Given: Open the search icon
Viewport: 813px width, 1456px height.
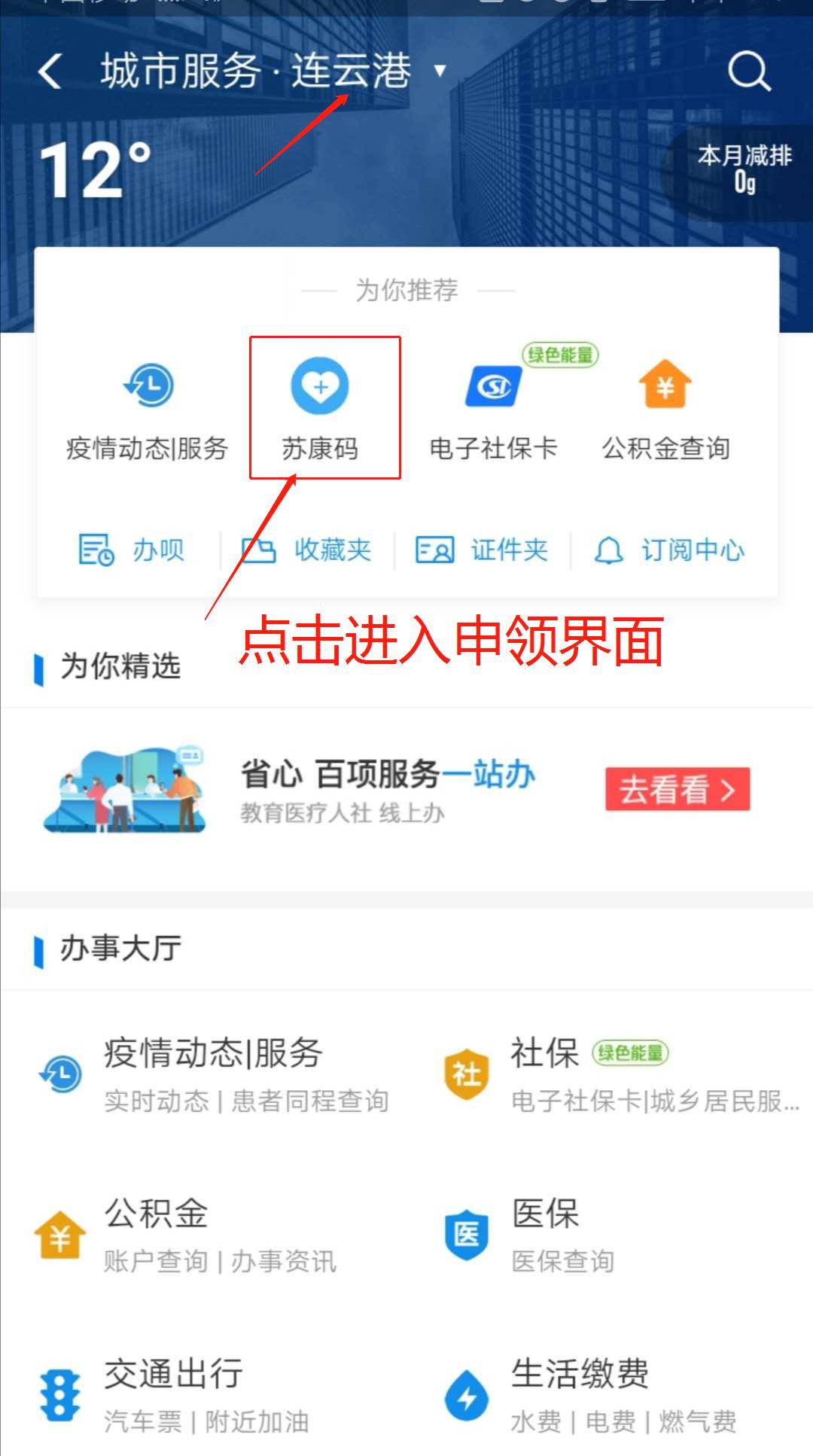Looking at the screenshot, I should pos(748,72).
